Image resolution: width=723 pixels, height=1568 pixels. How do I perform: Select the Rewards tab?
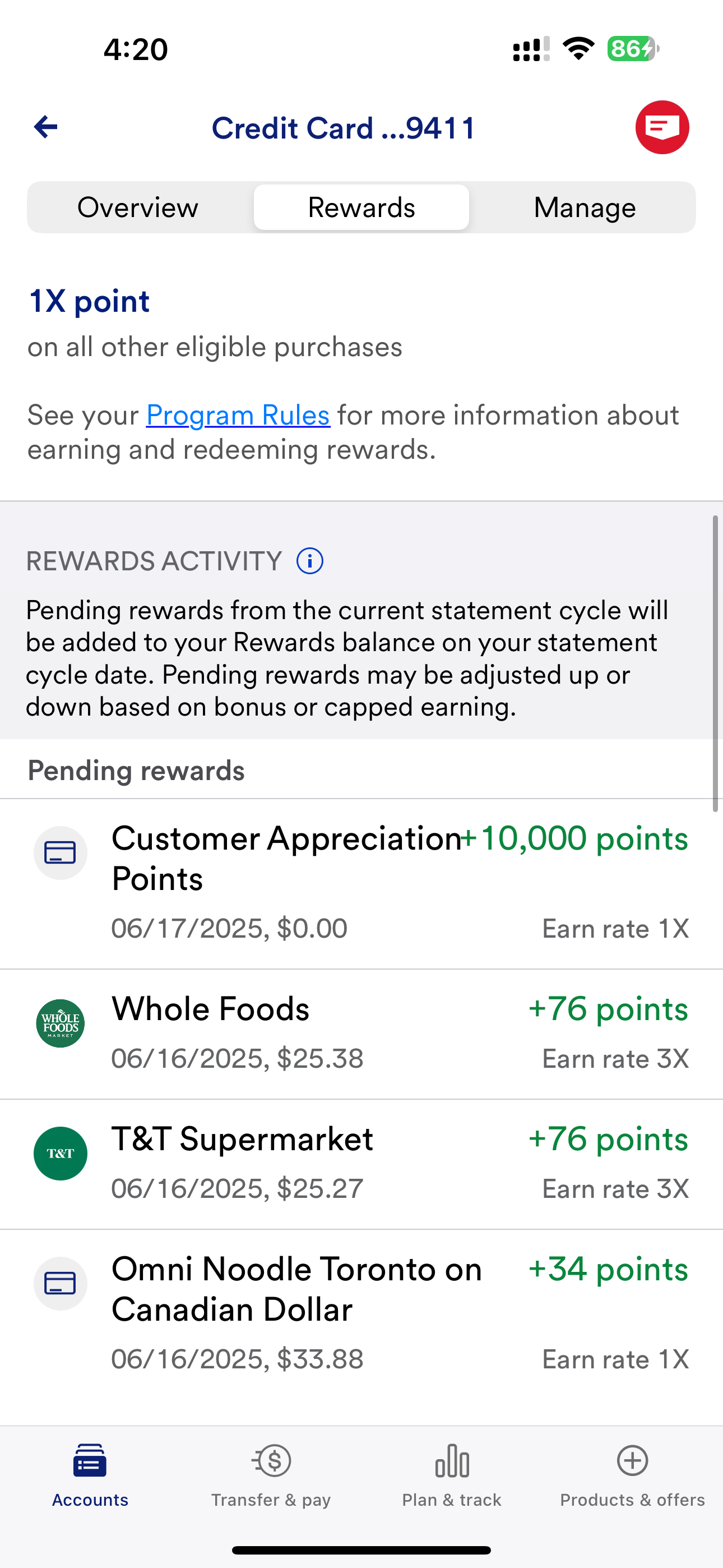[361, 207]
